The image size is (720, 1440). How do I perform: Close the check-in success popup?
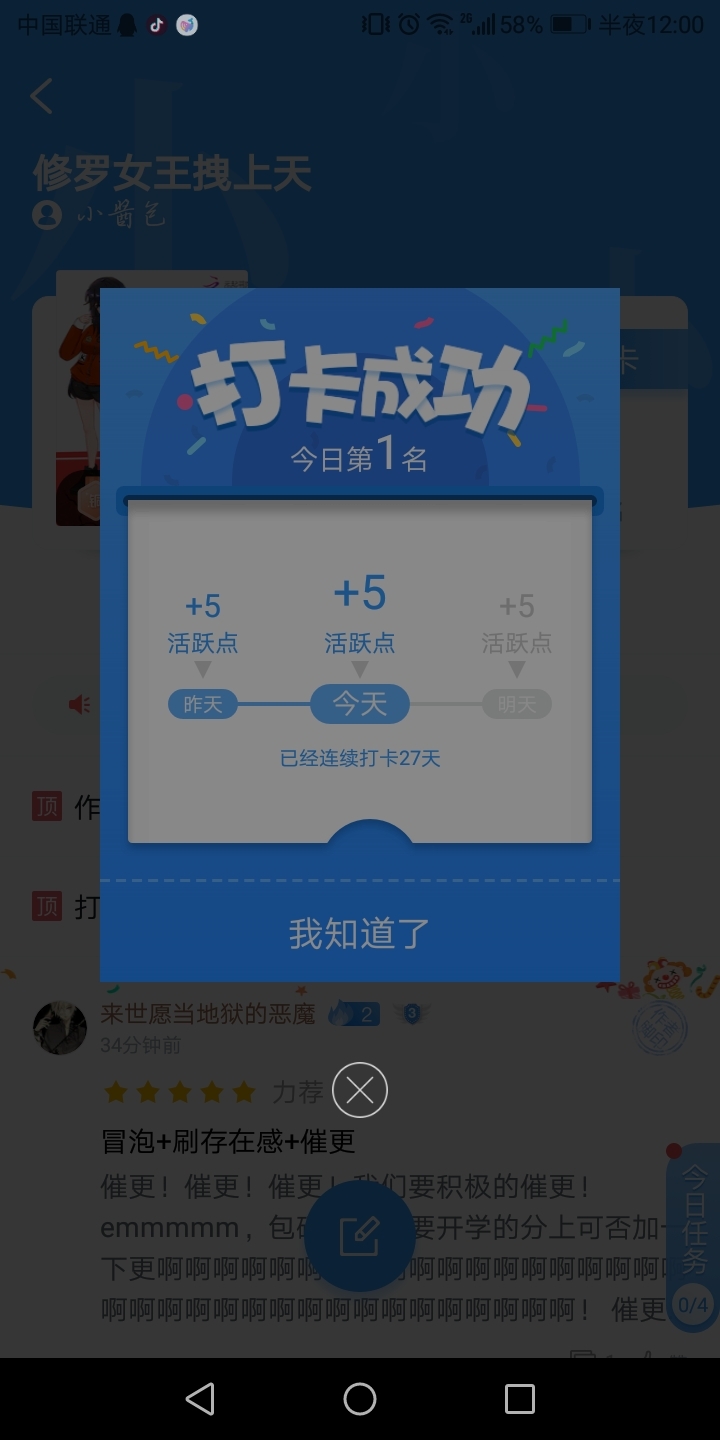click(360, 1090)
